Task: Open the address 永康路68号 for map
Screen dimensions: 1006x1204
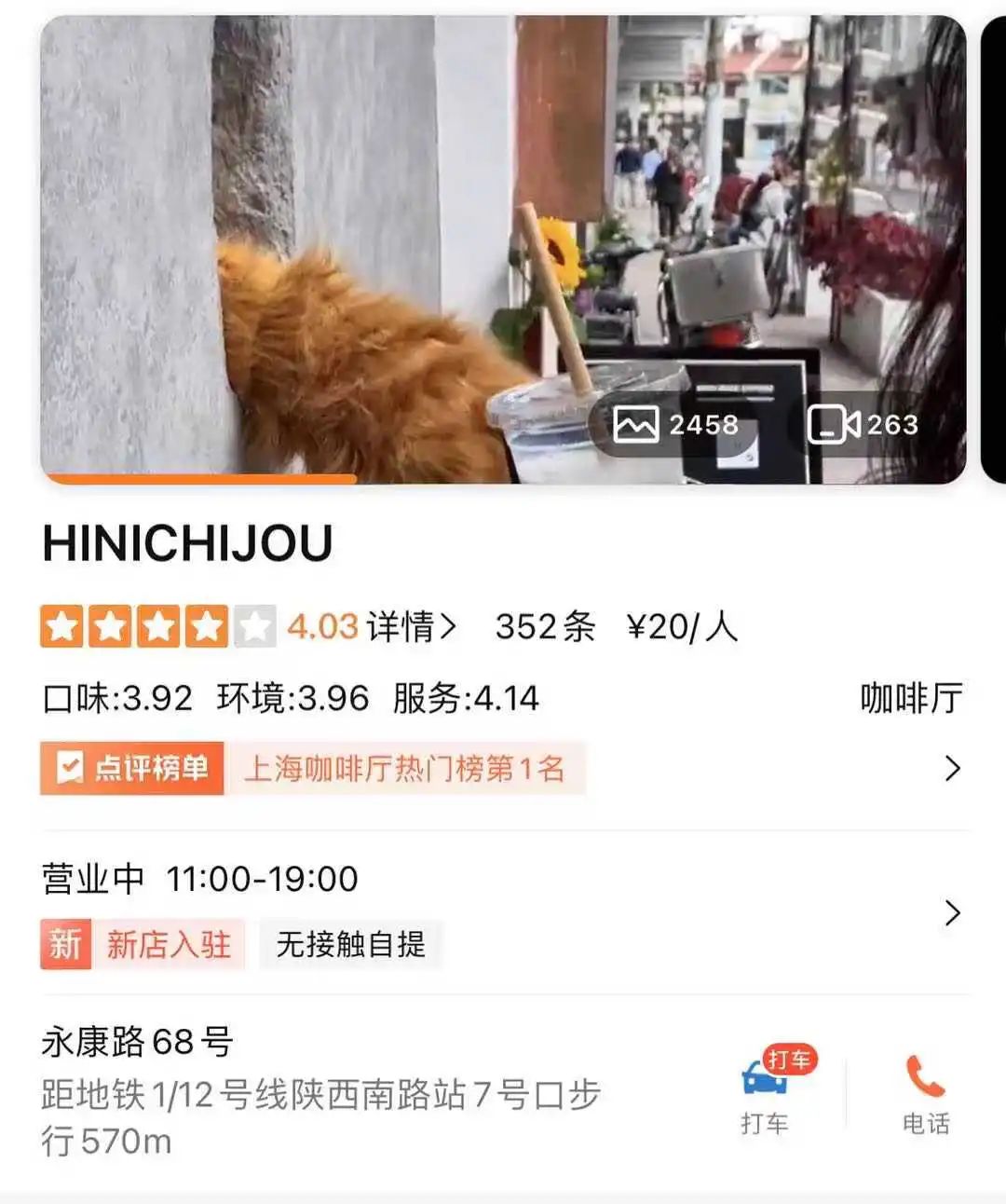Action: (x=137, y=1041)
